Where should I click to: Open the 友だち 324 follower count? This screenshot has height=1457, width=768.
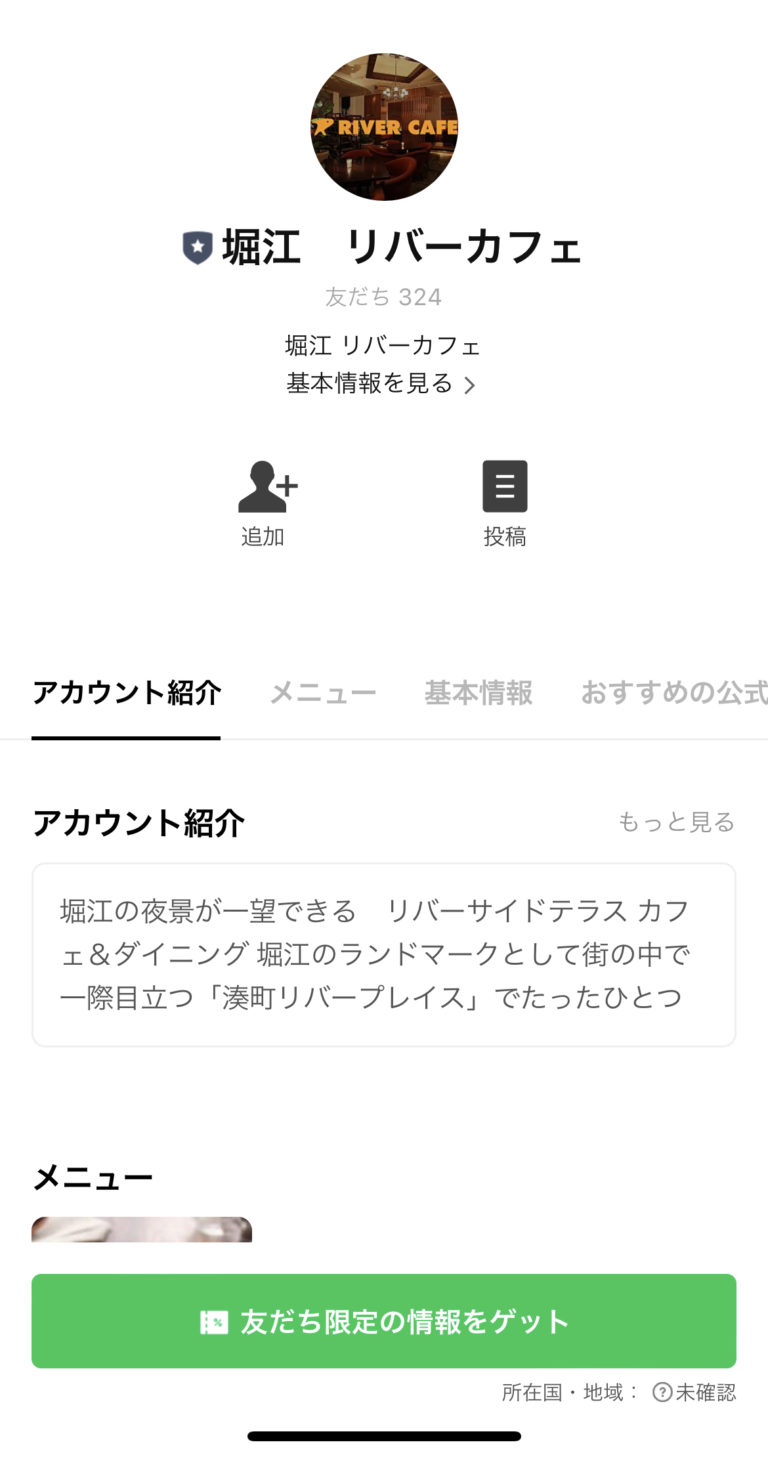(383, 296)
